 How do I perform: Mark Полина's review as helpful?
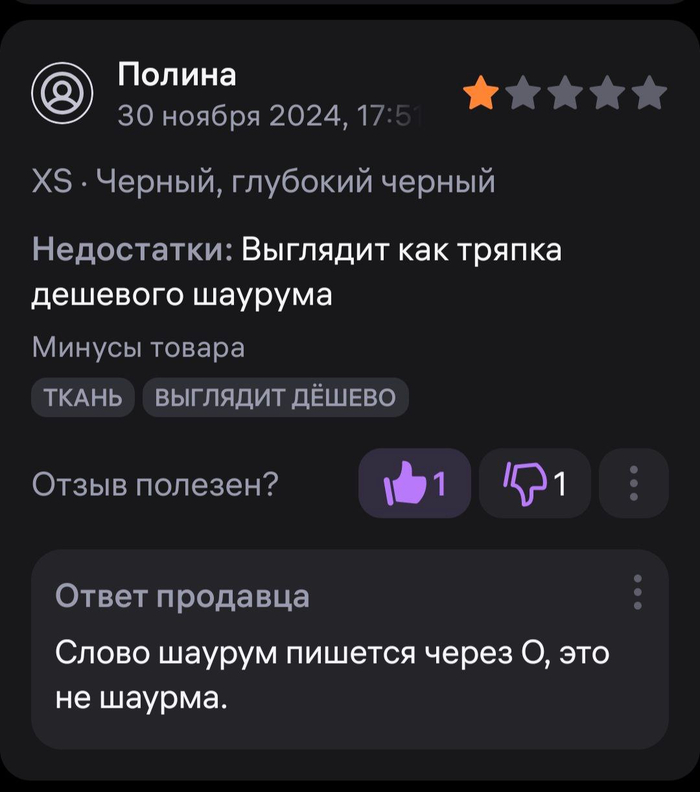click(x=414, y=484)
